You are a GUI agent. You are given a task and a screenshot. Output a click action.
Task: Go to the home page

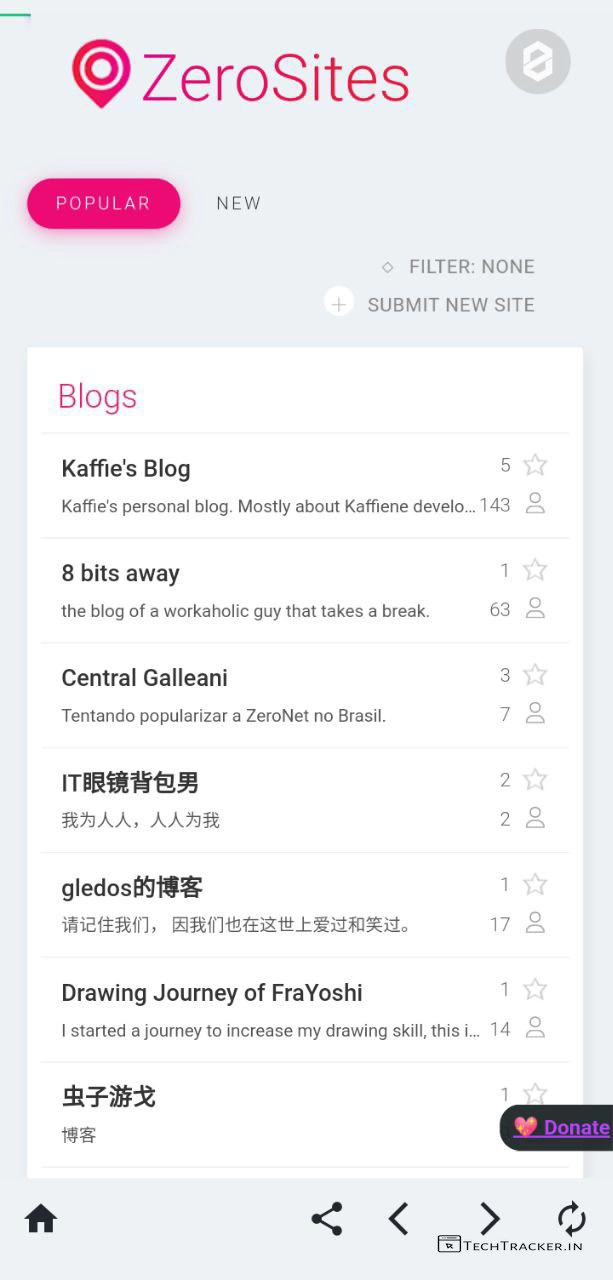(x=41, y=1219)
